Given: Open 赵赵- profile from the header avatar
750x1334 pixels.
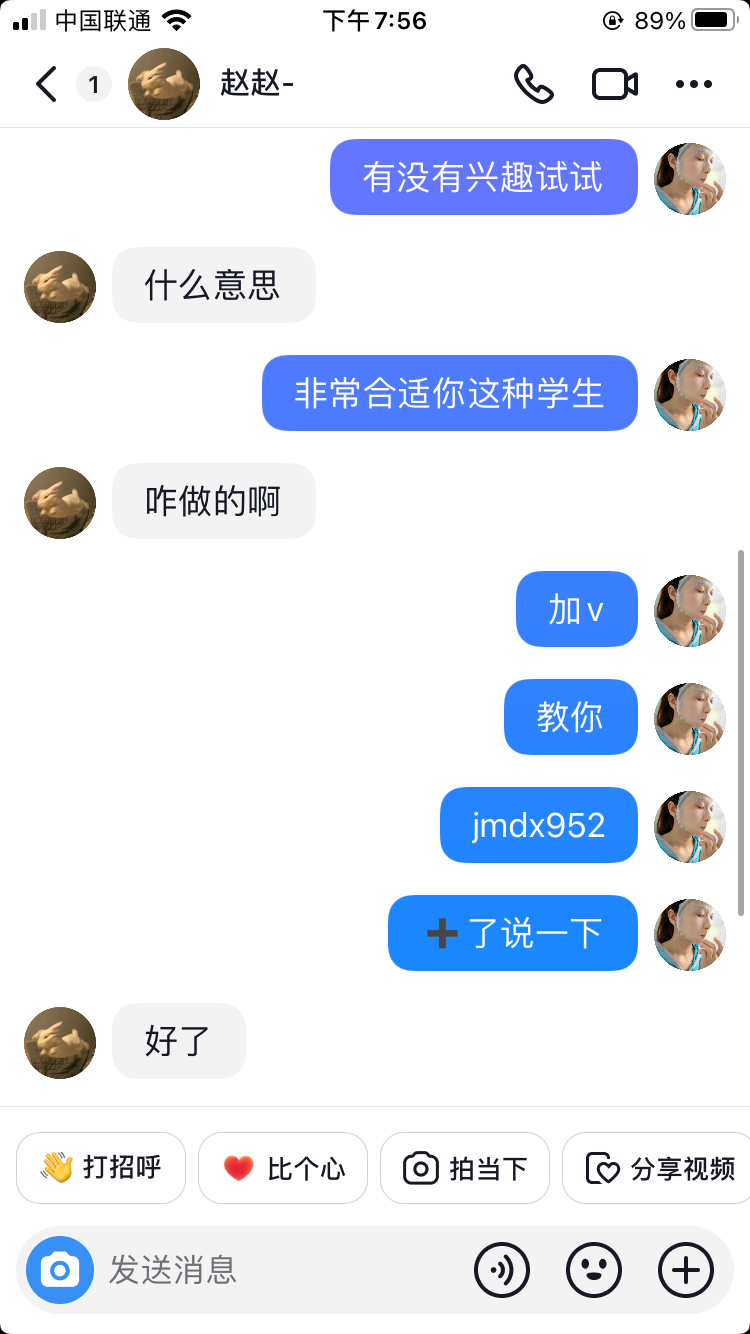Looking at the screenshot, I should pyautogui.click(x=164, y=84).
